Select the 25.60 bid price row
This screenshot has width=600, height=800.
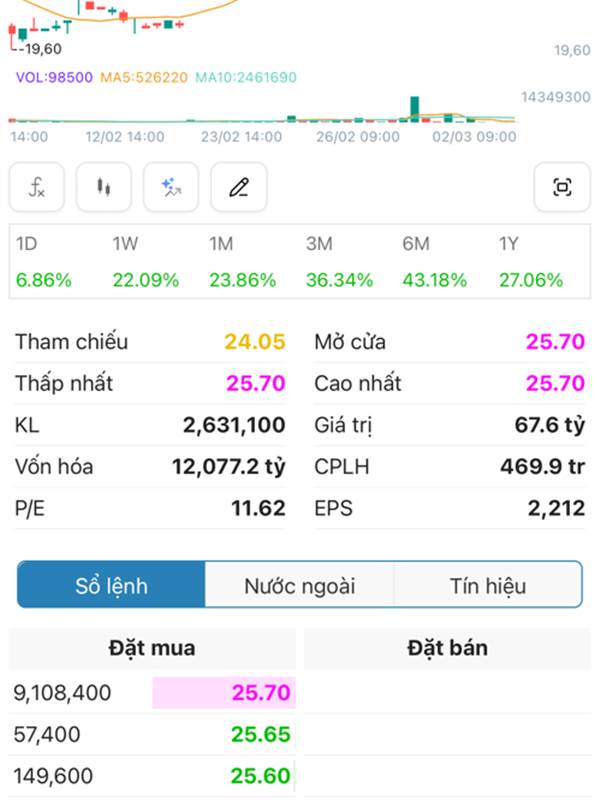pyautogui.click(x=153, y=776)
